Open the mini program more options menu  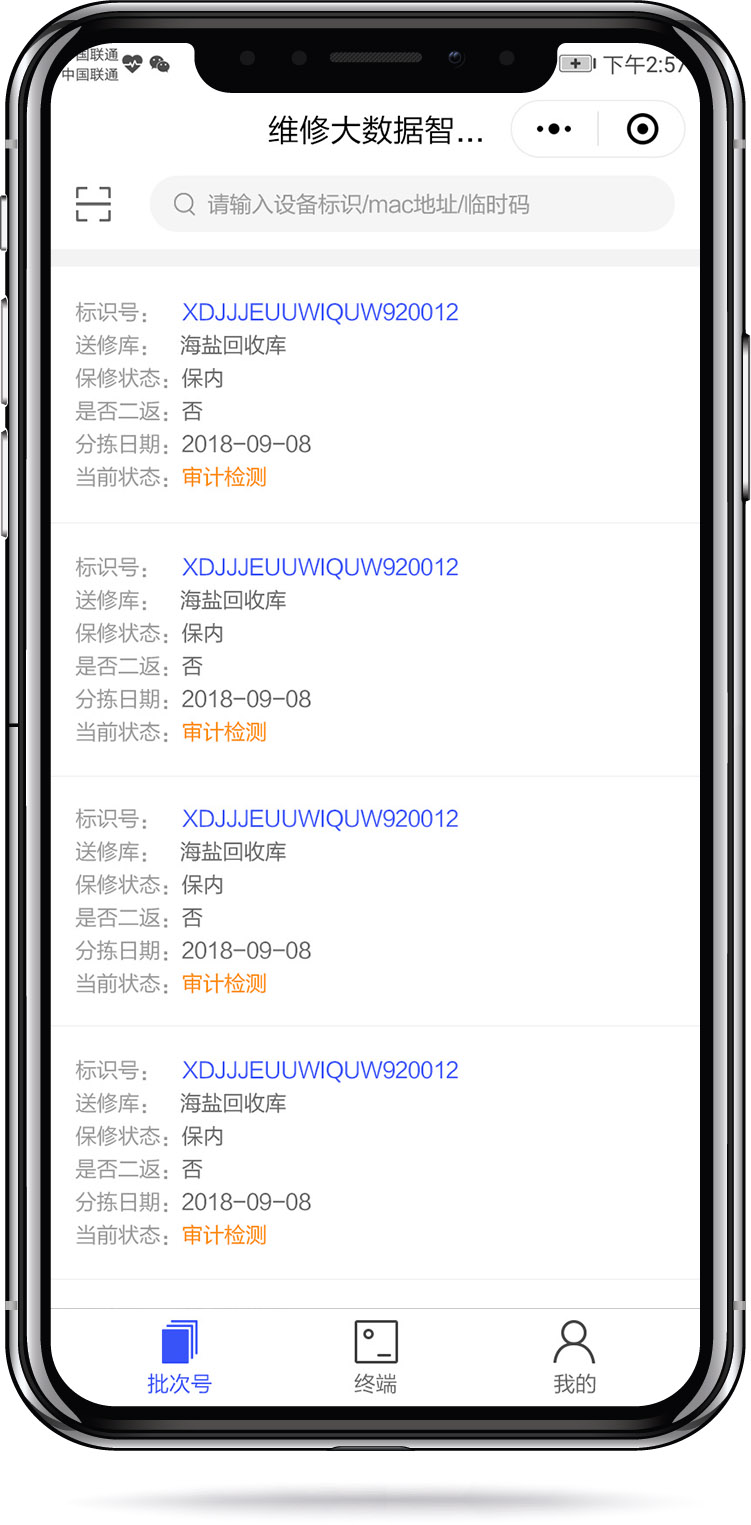click(x=554, y=129)
